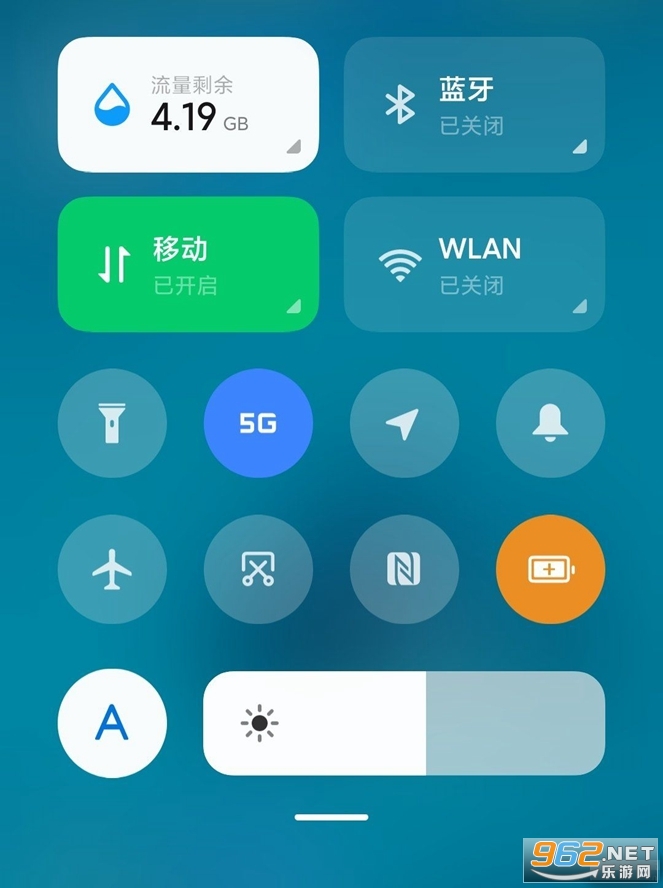Screen dimensions: 663x888
Task: Turn off mobile data (移动)
Action: pos(188,264)
